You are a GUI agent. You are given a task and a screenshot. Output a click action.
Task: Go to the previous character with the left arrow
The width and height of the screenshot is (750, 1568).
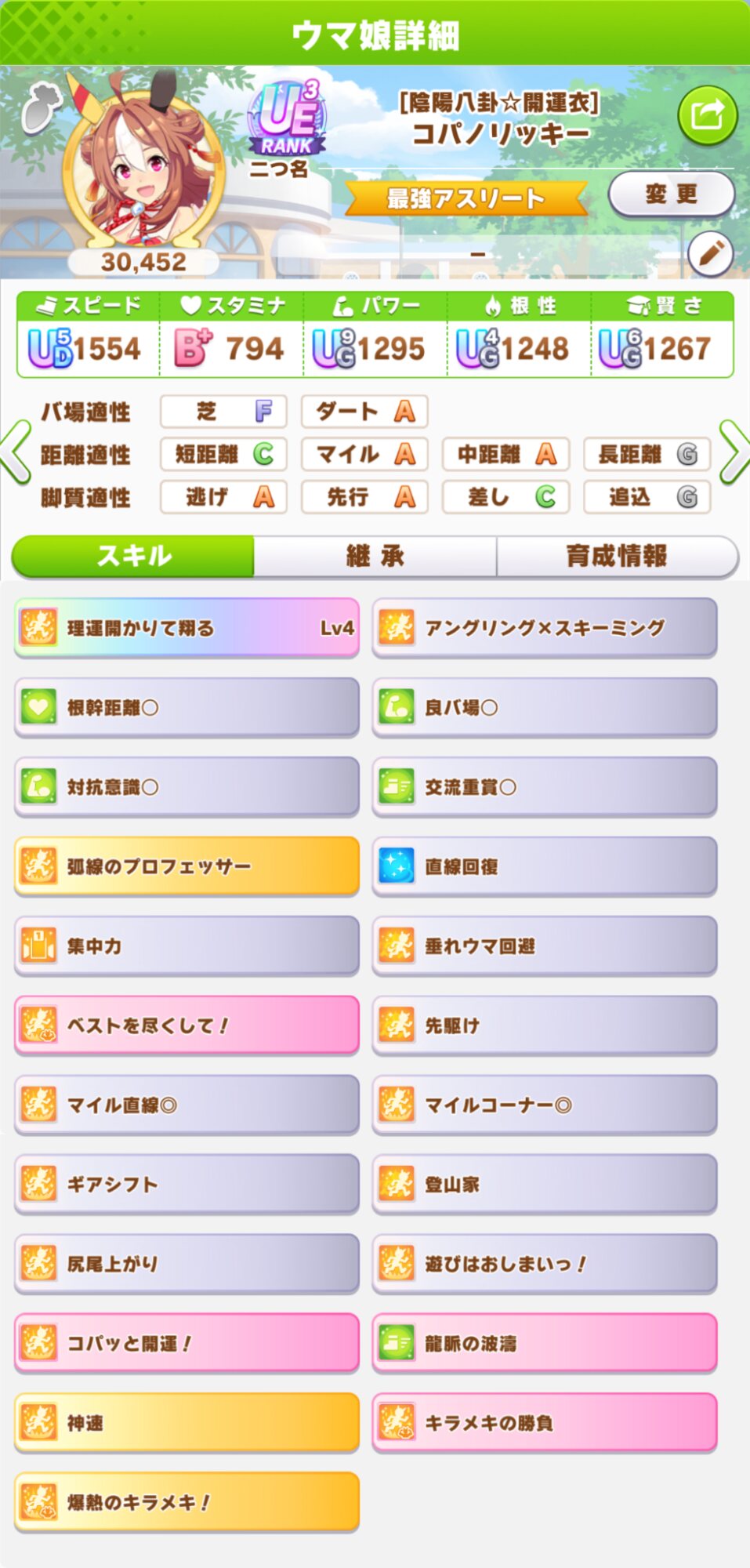pos(16,452)
